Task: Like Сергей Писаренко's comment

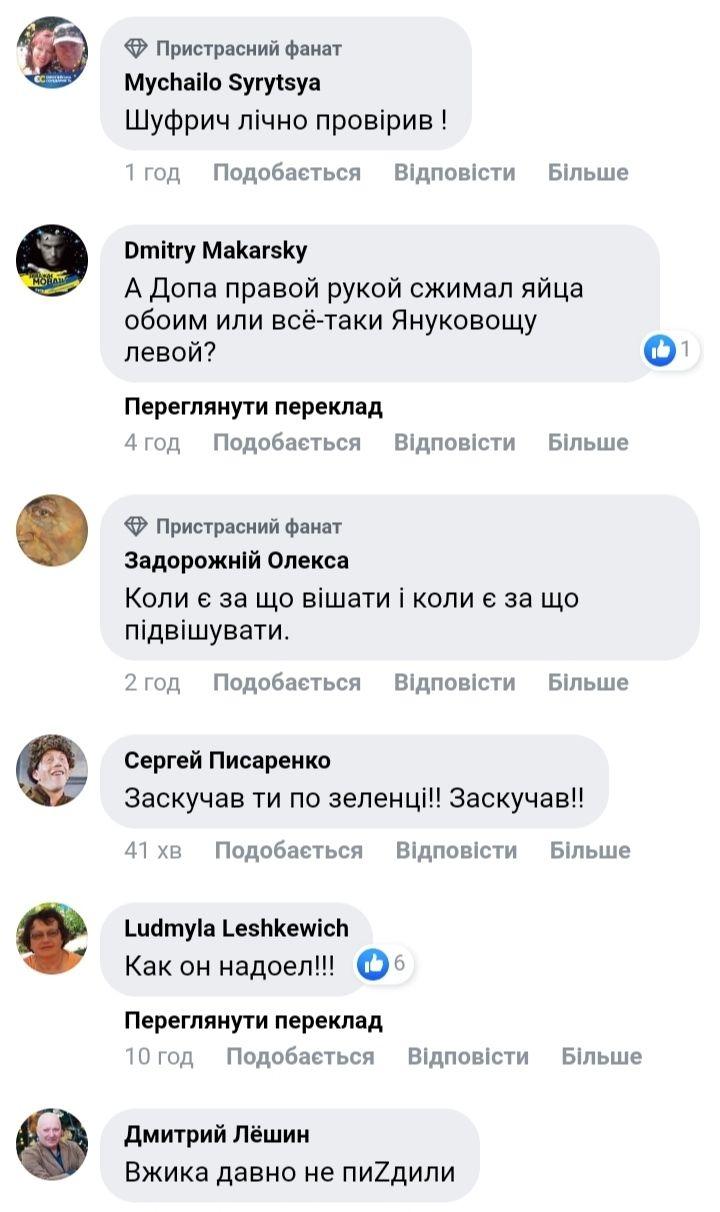Action: click(x=288, y=850)
